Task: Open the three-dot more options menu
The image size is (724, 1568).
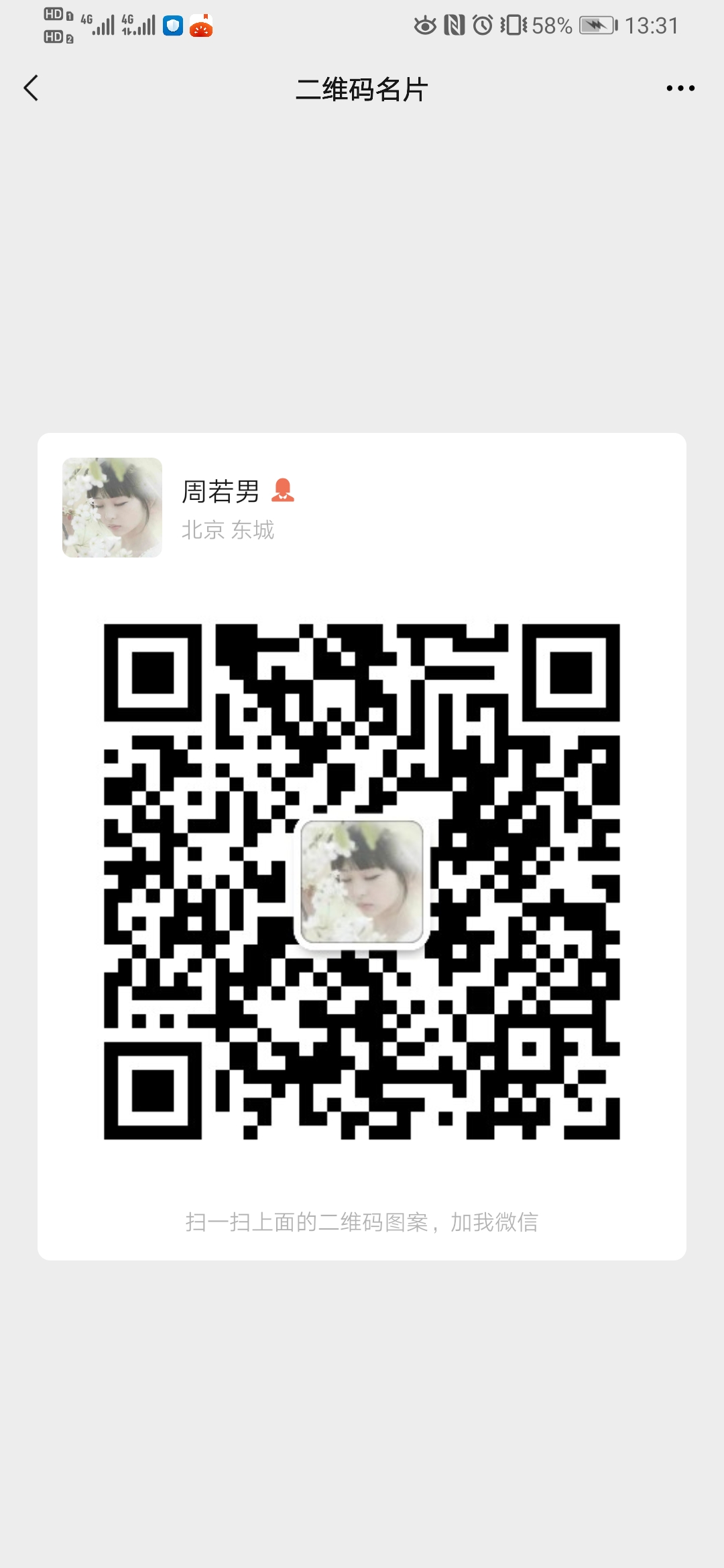Action: pyautogui.click(x=680, y=88)
